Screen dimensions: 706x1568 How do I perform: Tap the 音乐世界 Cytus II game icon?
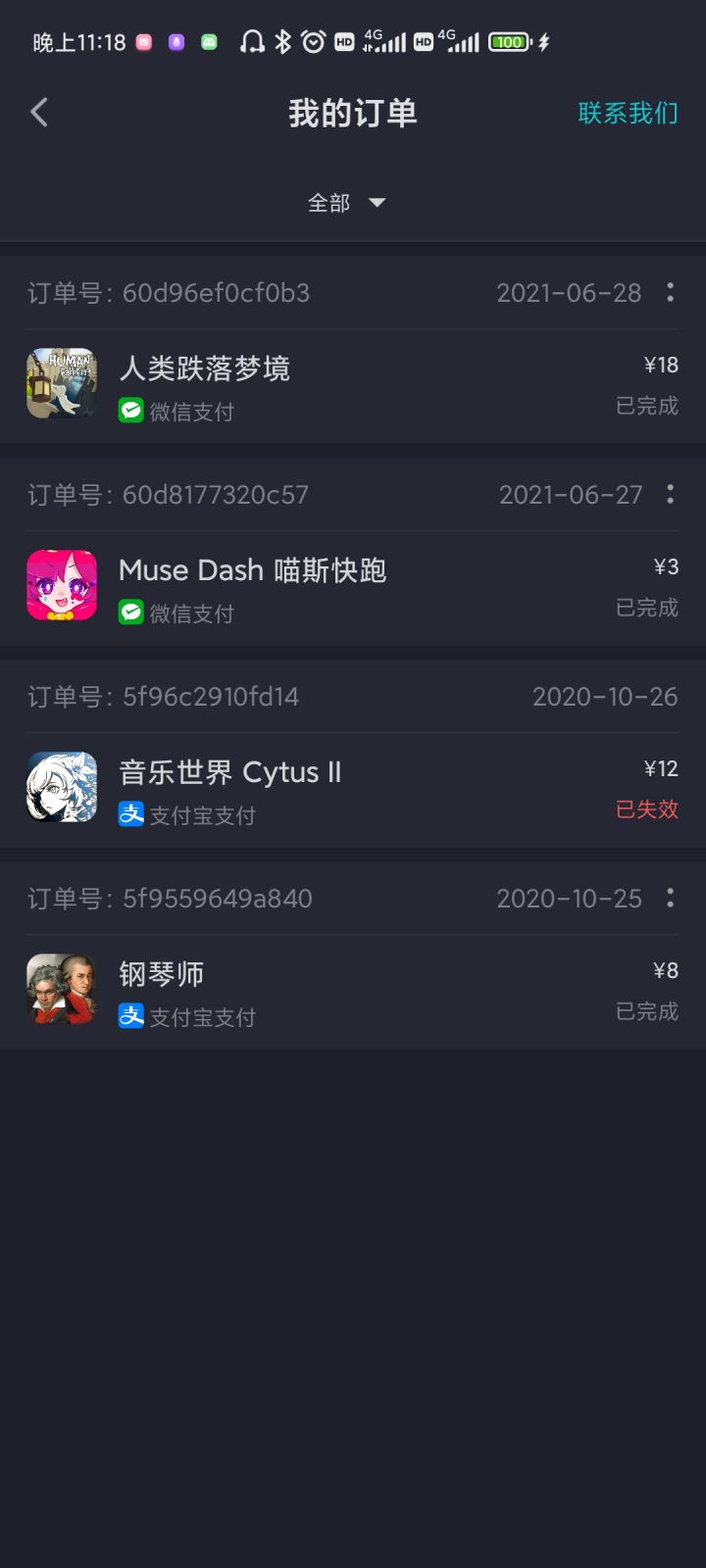click(61, 788)
